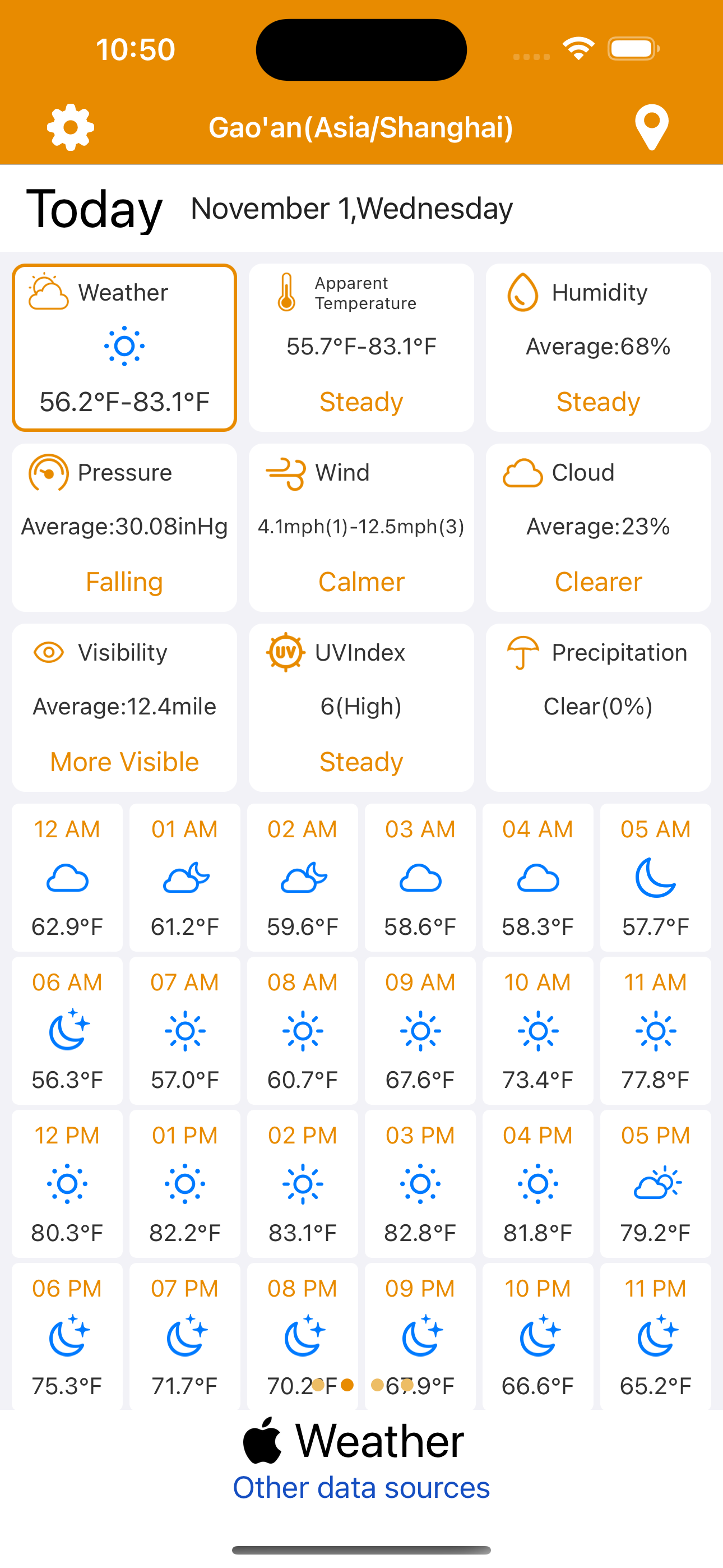Open Other data sources link
This screenshot has width=723, height=1568.
(x=361, y=1487)
